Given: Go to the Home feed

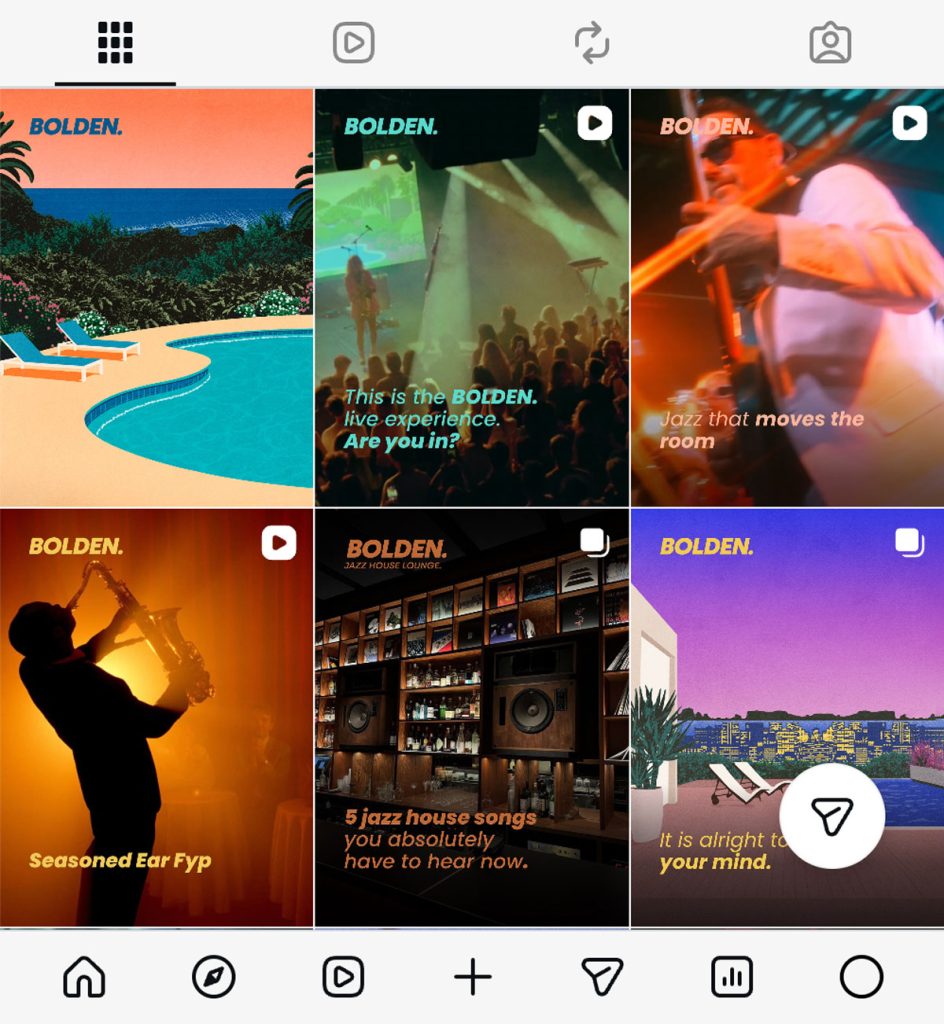Looking at the screenshot, I should pos(84,976).
